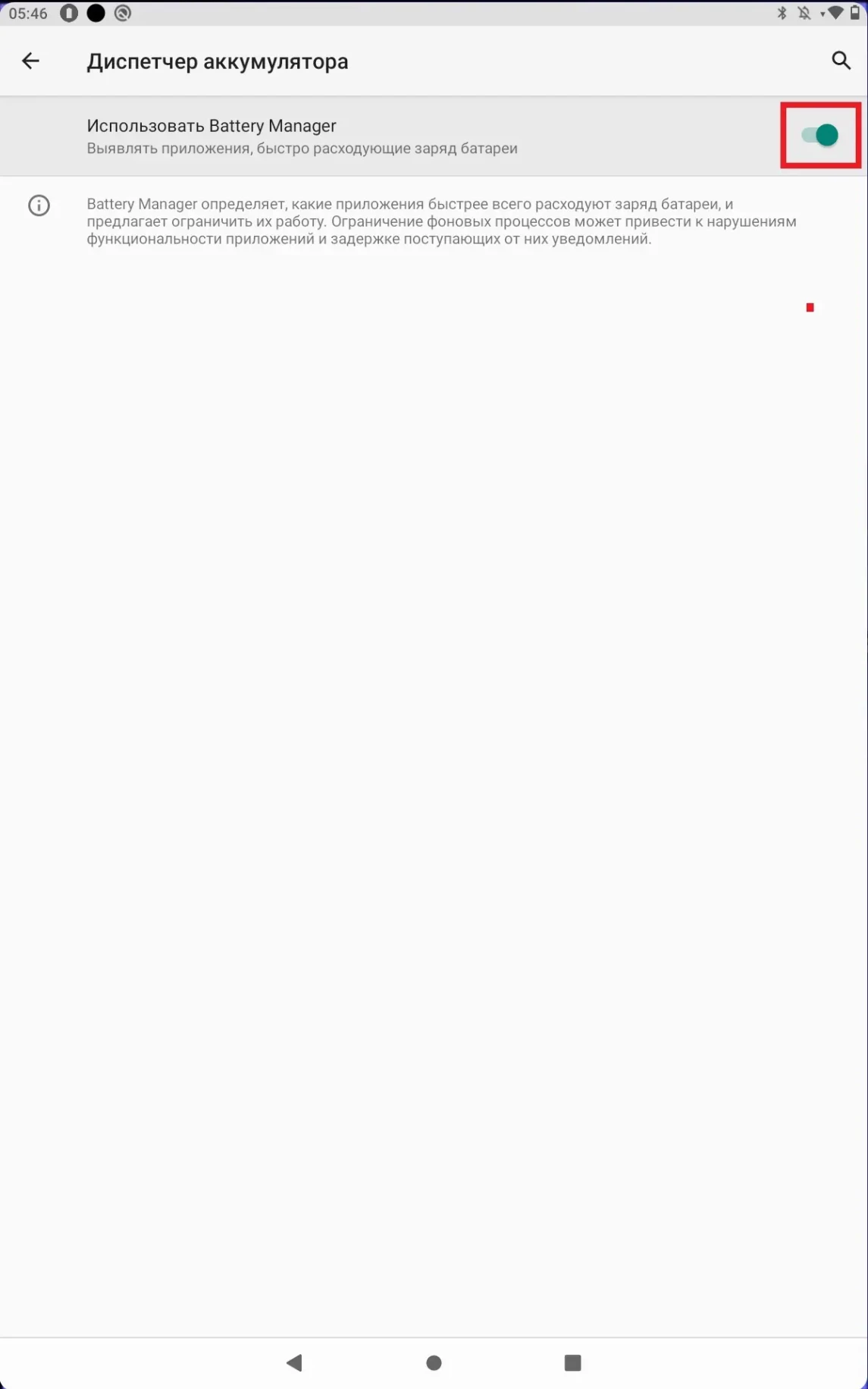Open settings search magnifier
Image resolution: width=868 pixels, height=1389 pixels.
[841, 61]
